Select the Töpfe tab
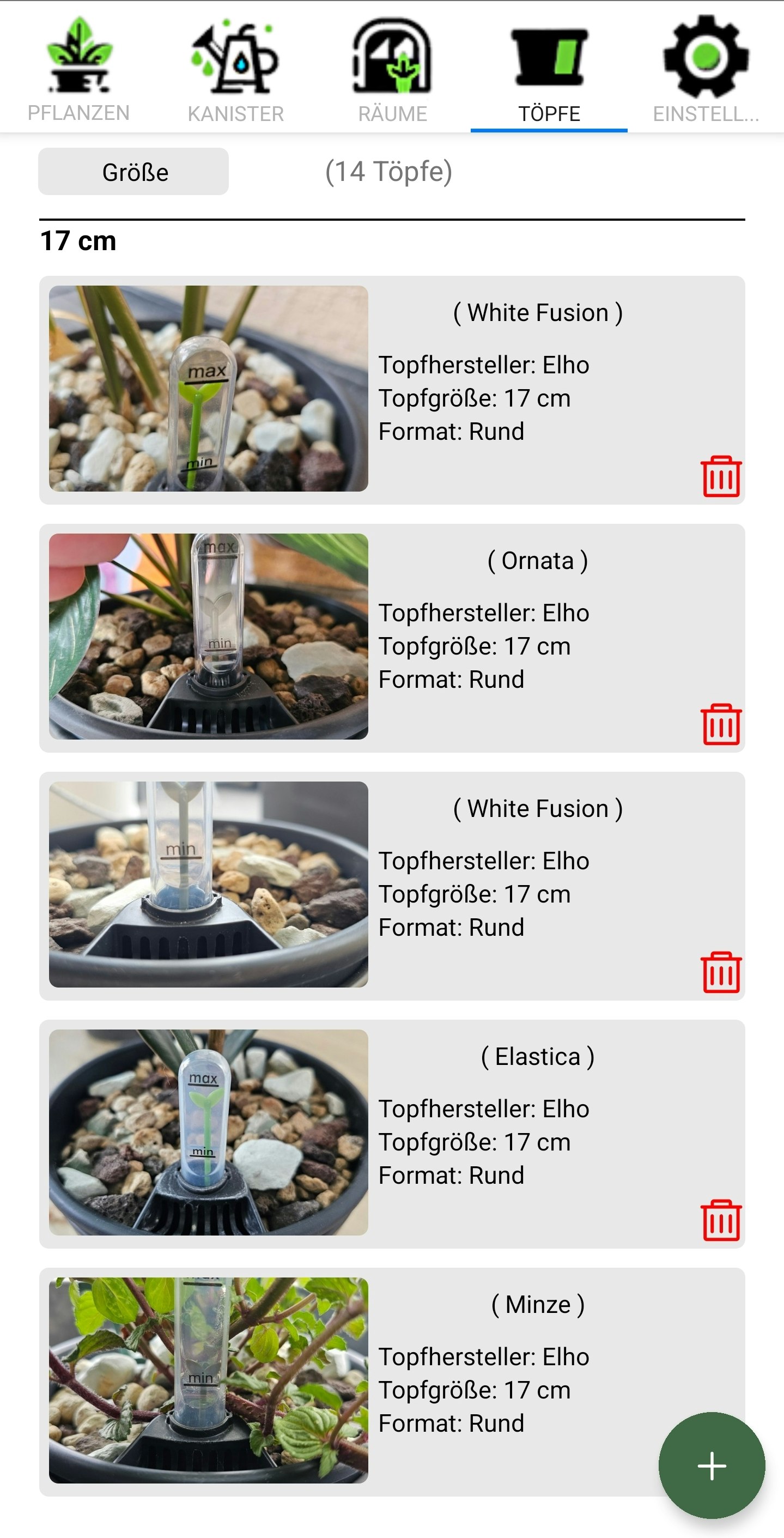Screen dimensions: 784x1538 pos(549,68)
